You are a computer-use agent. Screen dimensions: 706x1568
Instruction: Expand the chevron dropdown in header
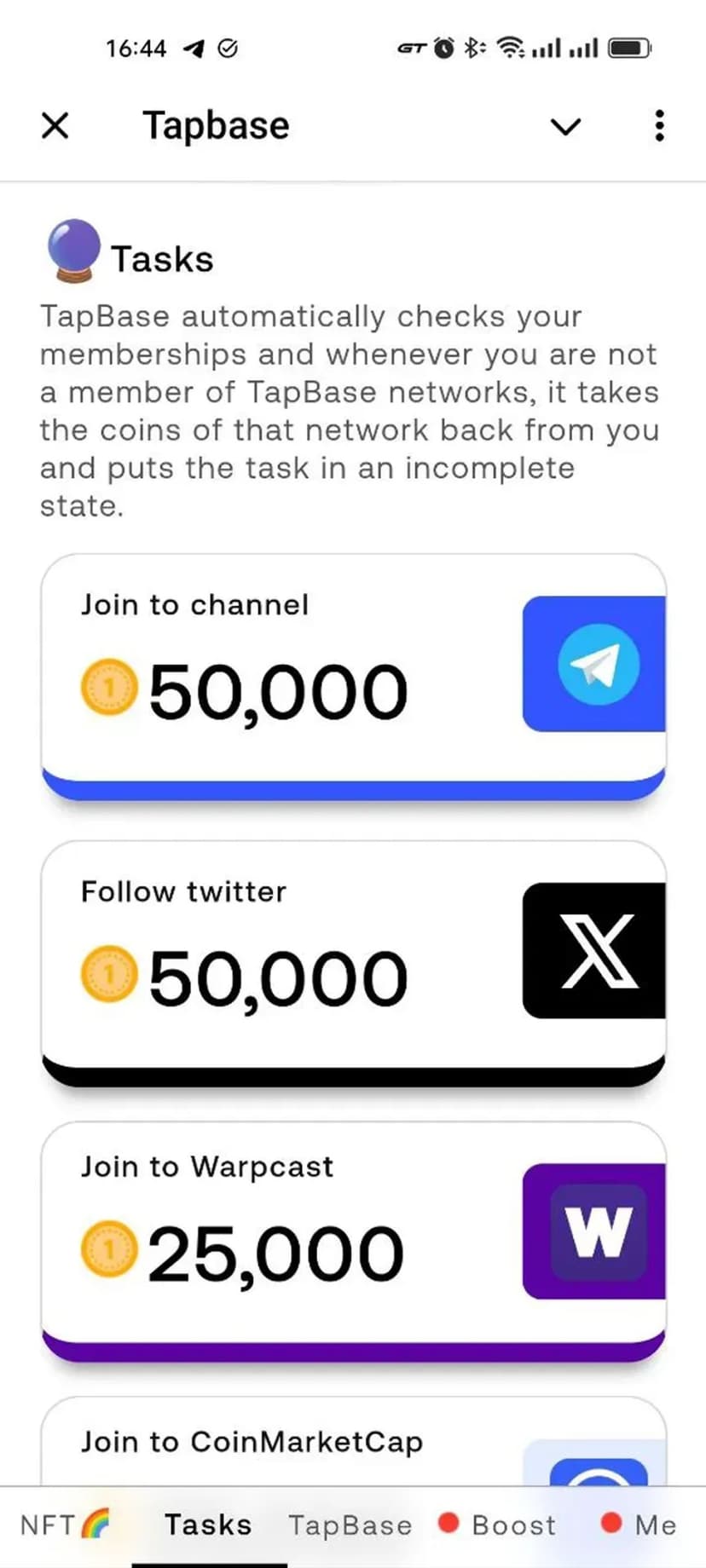pyautogui.click(x=565, y=127)
